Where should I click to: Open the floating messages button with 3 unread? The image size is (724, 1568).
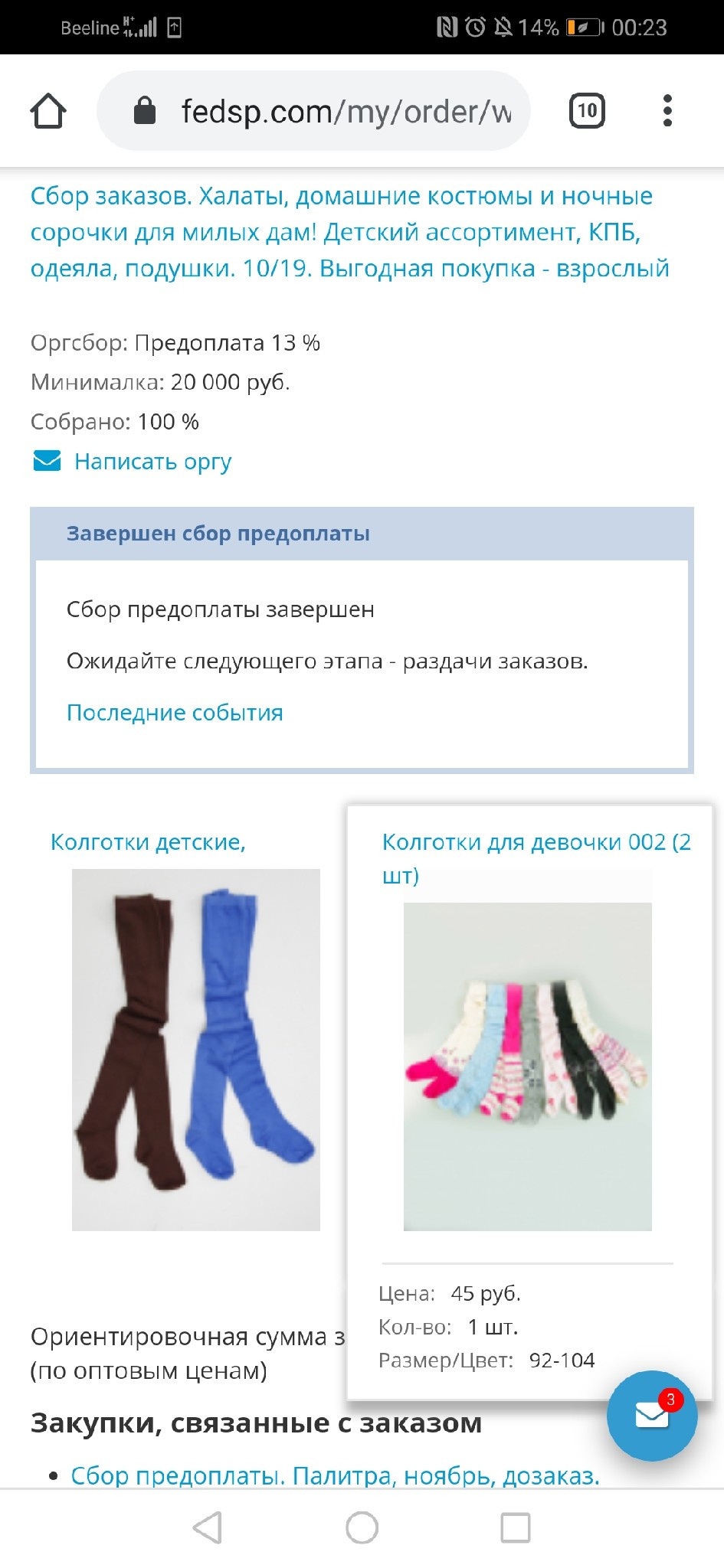(x=652, y=1415)
